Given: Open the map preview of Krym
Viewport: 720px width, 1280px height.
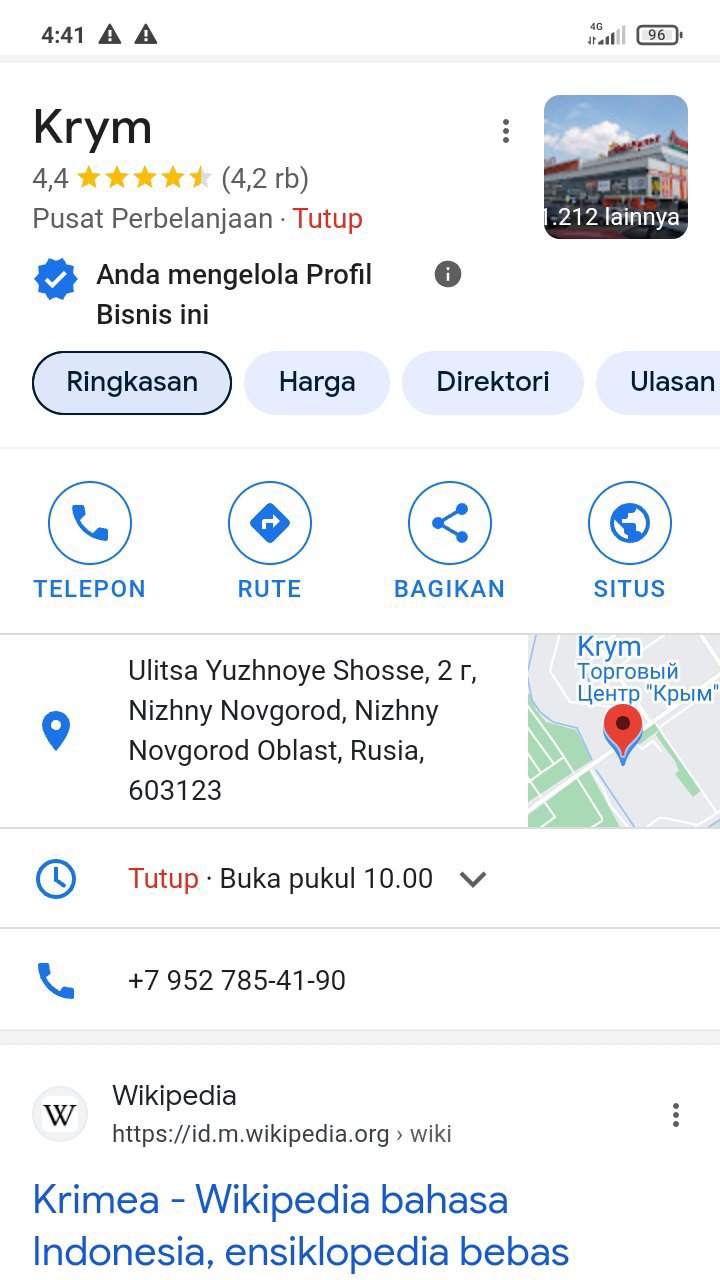Looking at the screenshot, I should point(623,731).
